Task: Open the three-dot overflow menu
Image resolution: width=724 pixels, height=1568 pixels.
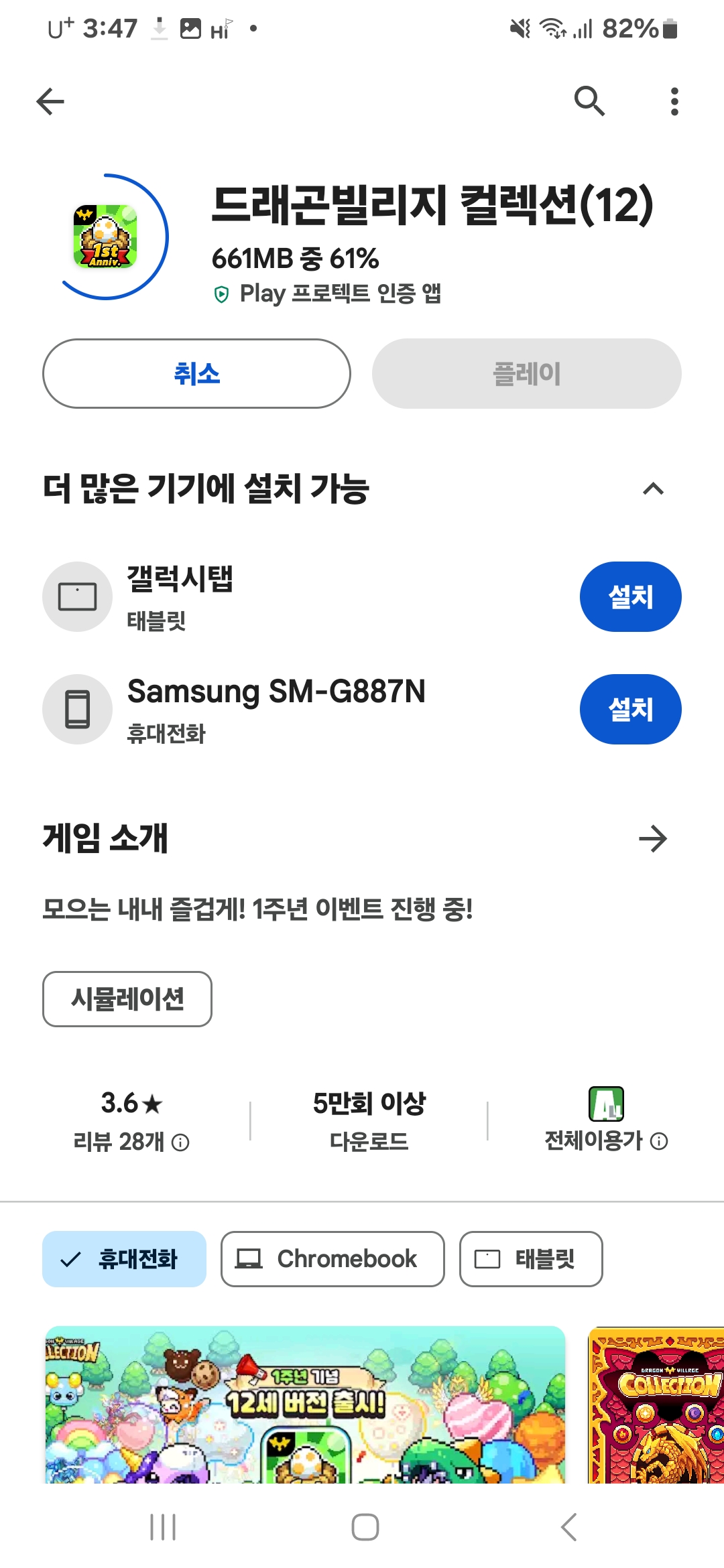Action: tap(674, 101)
